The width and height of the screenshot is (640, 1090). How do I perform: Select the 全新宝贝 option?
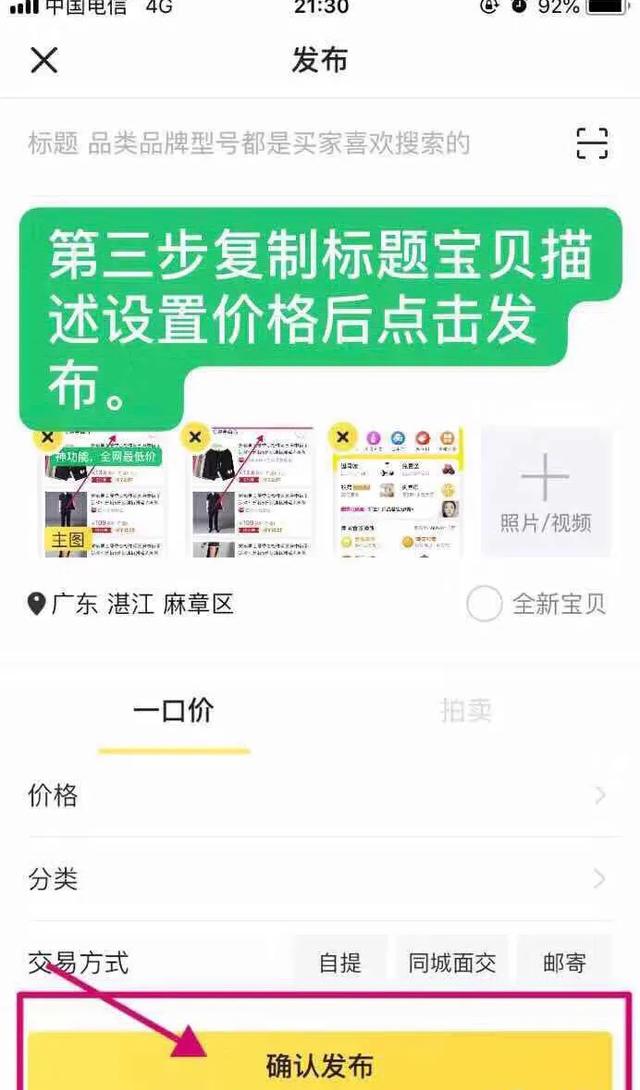tap(485, 604)
